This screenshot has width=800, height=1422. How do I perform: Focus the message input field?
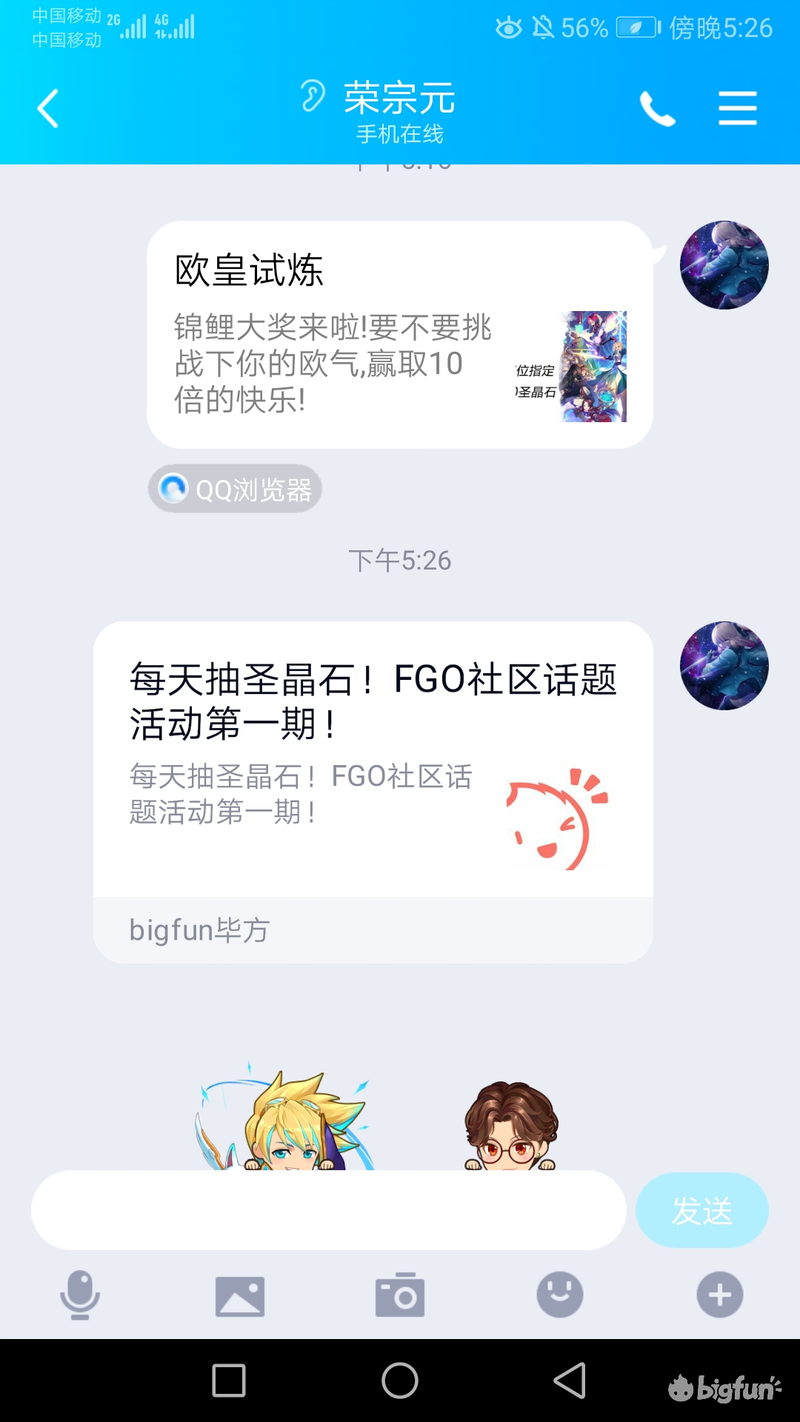[x=328, y=1210]
